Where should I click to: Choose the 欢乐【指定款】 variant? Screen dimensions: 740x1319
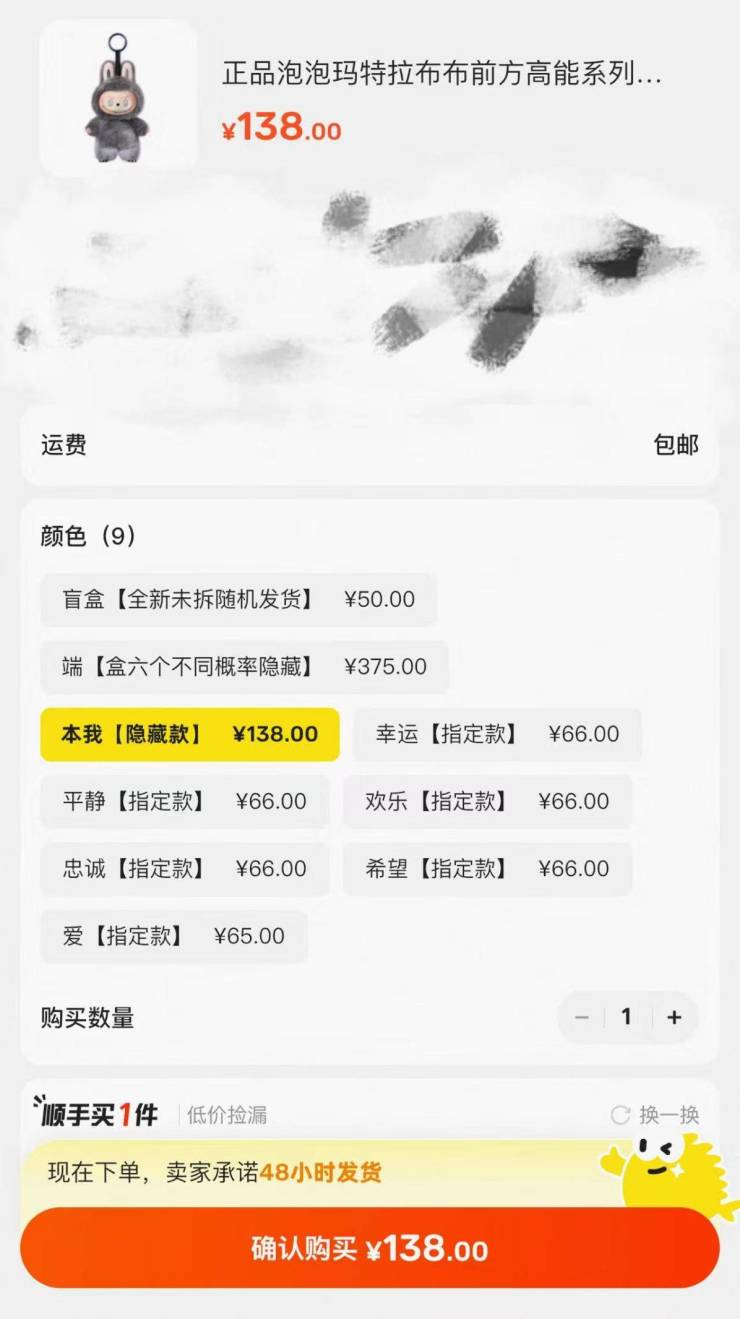tap(487, 802)
